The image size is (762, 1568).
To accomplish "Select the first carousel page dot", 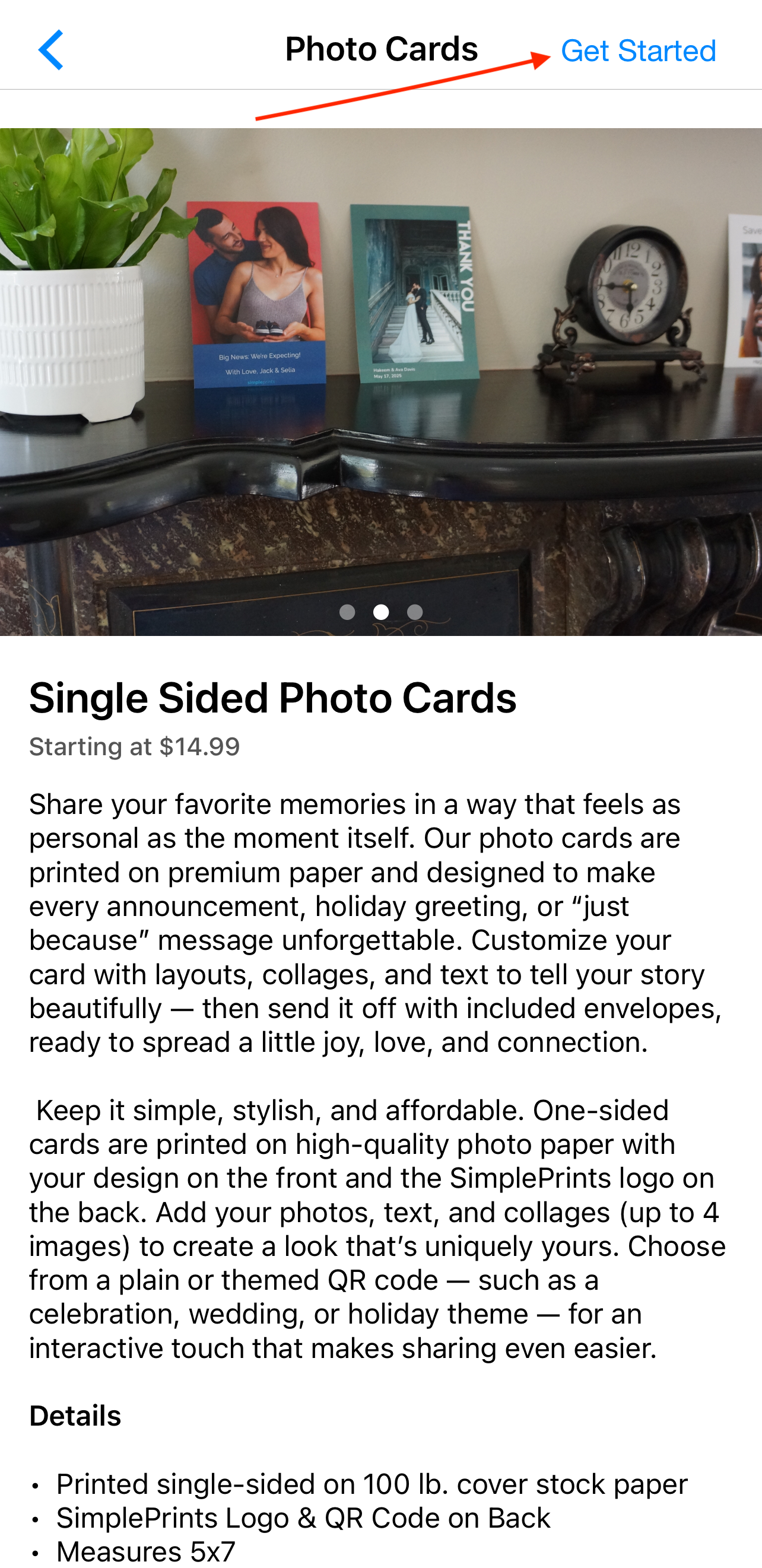I will pos(347,612).
